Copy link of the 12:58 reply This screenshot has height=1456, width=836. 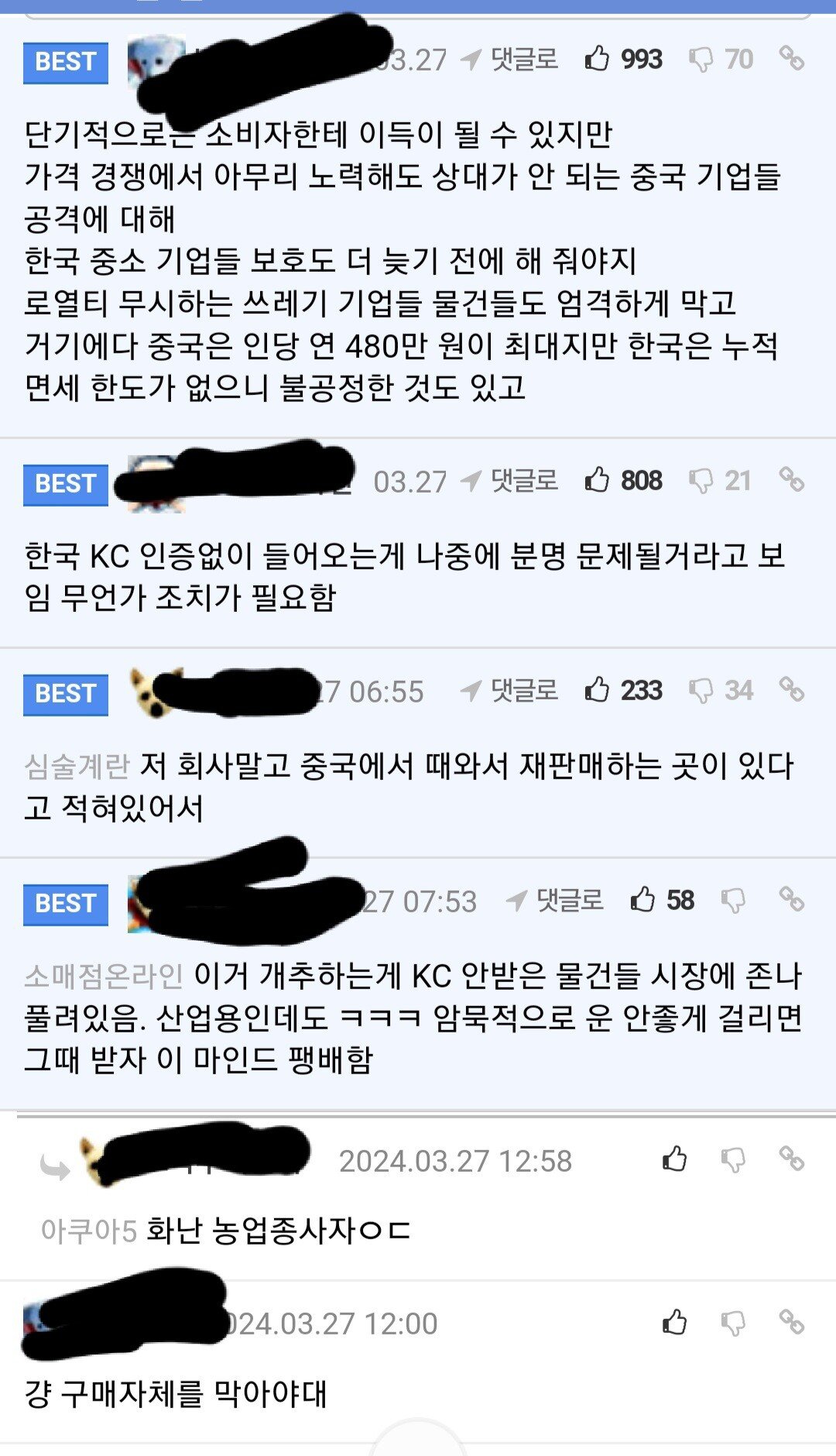(791, 1159)
